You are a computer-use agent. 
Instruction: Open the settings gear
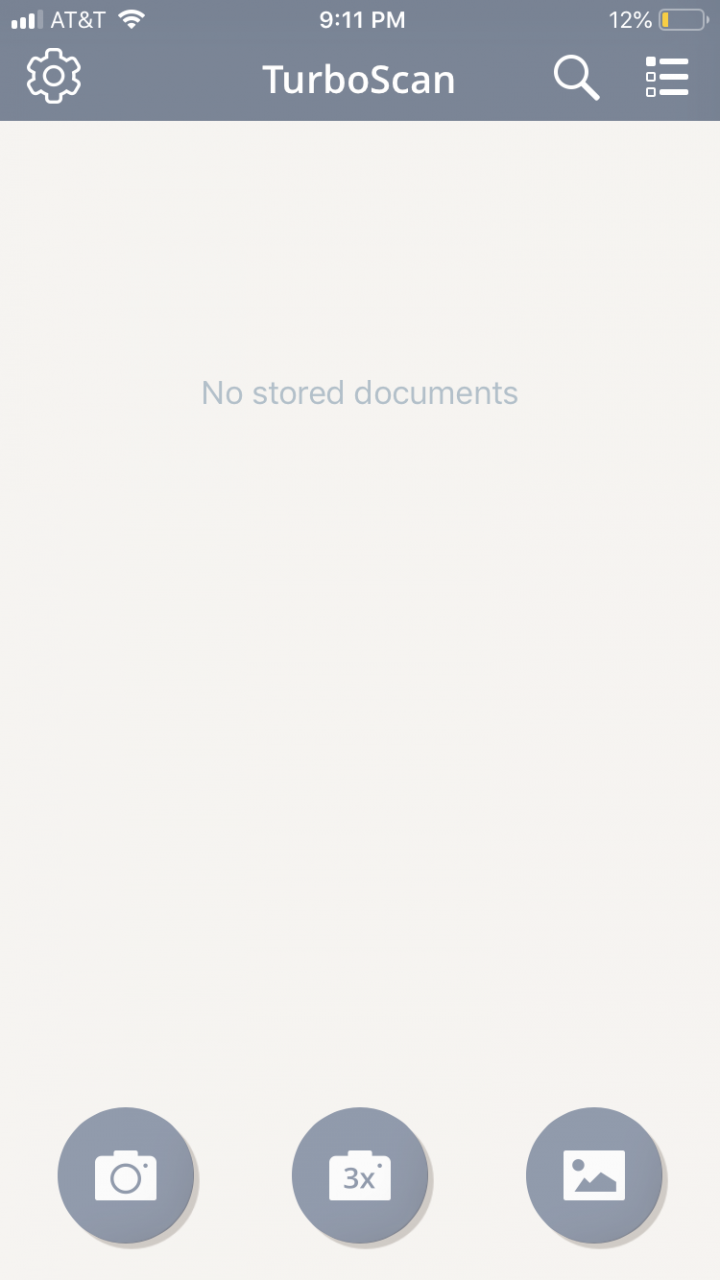(x=54, y=77)
